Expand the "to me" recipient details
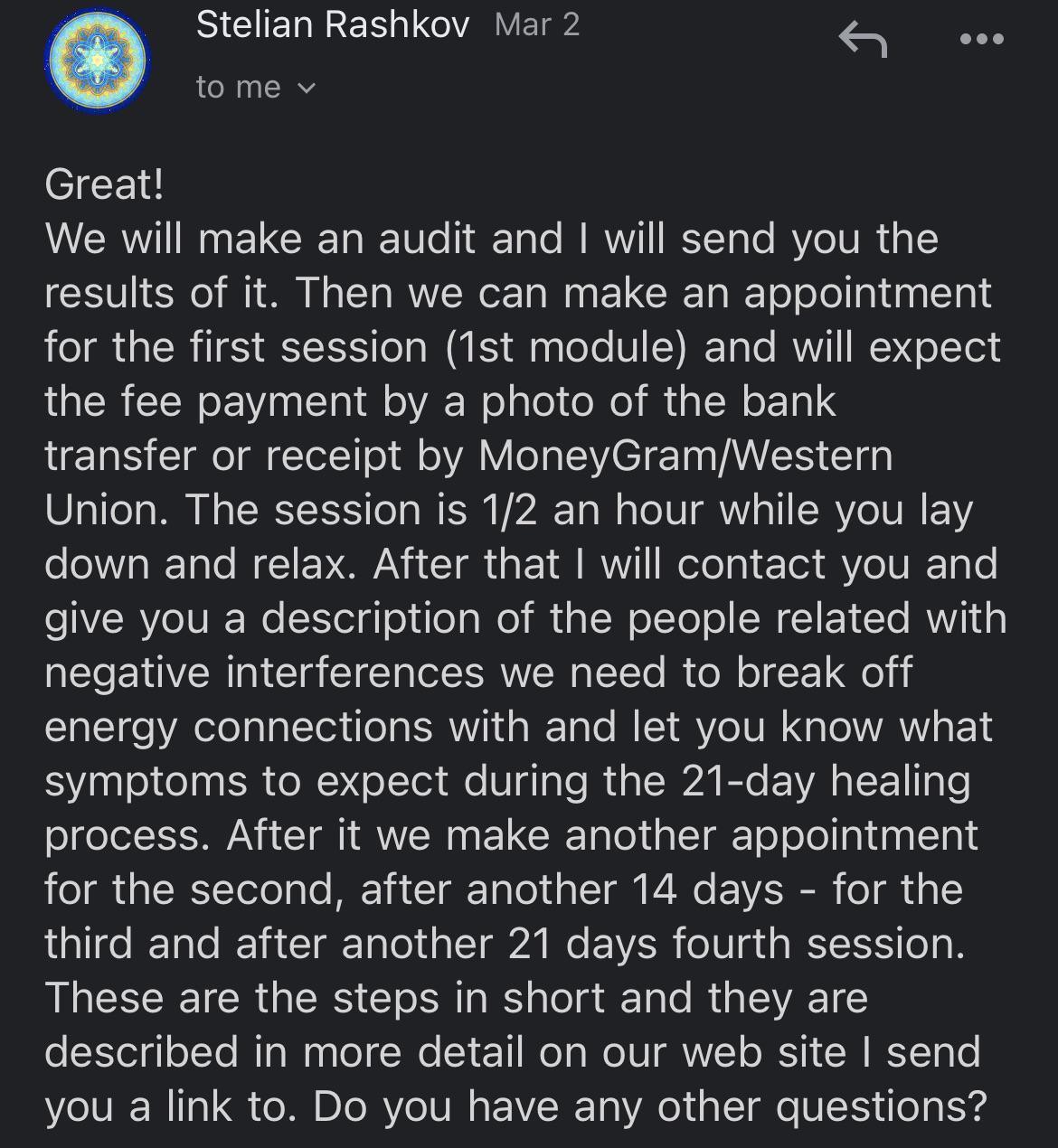This screenshot has width=1058, height=1148. 256,88
